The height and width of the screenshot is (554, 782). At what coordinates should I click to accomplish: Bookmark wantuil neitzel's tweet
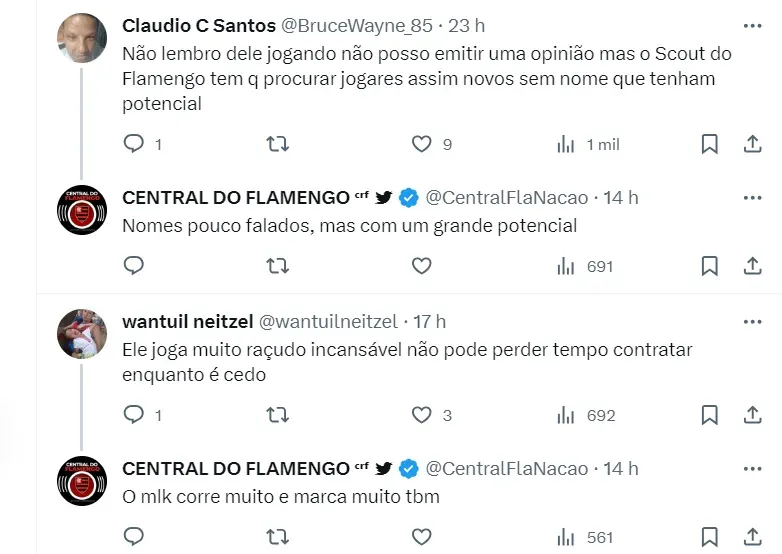click(709, 415)
